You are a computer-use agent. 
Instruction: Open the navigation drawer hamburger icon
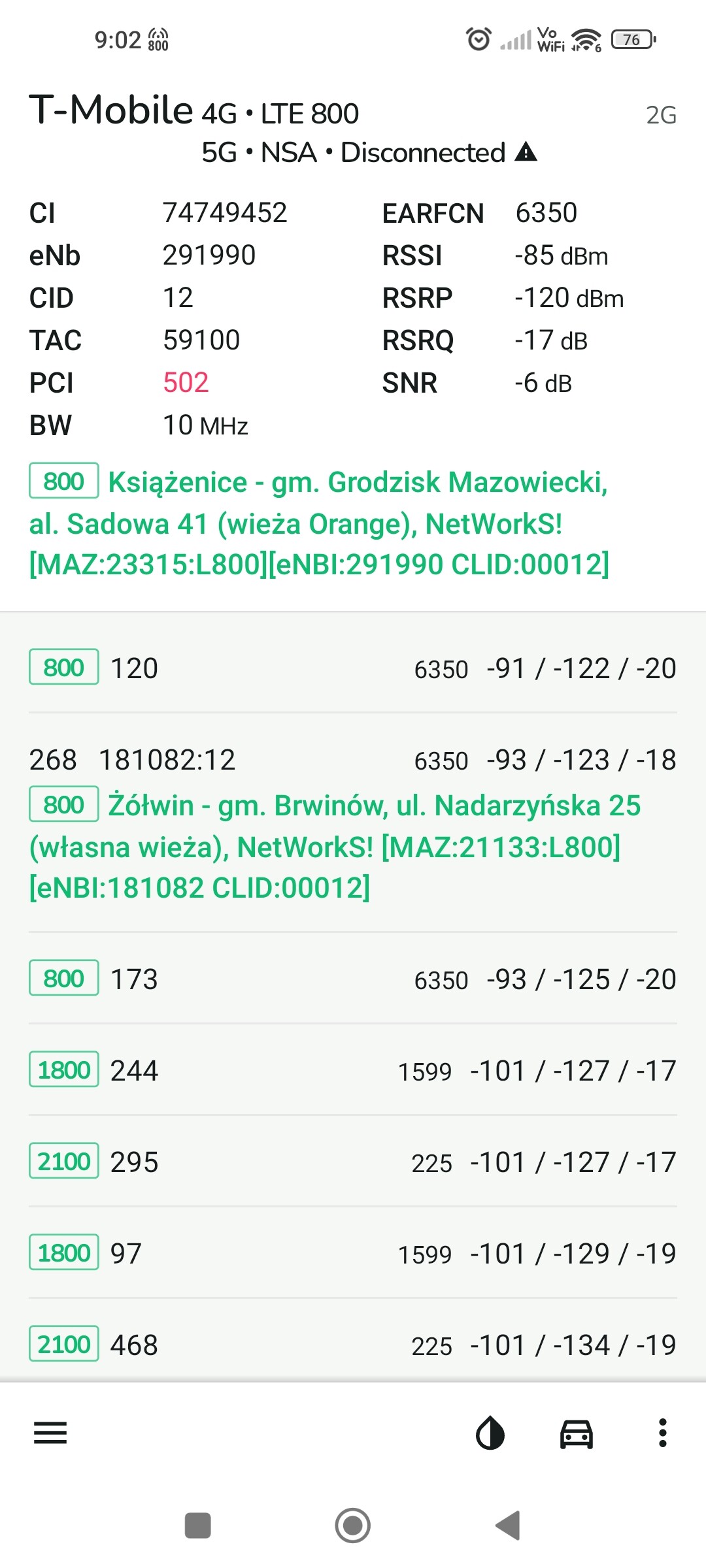pyautogui.click(x=50, y=1433)
